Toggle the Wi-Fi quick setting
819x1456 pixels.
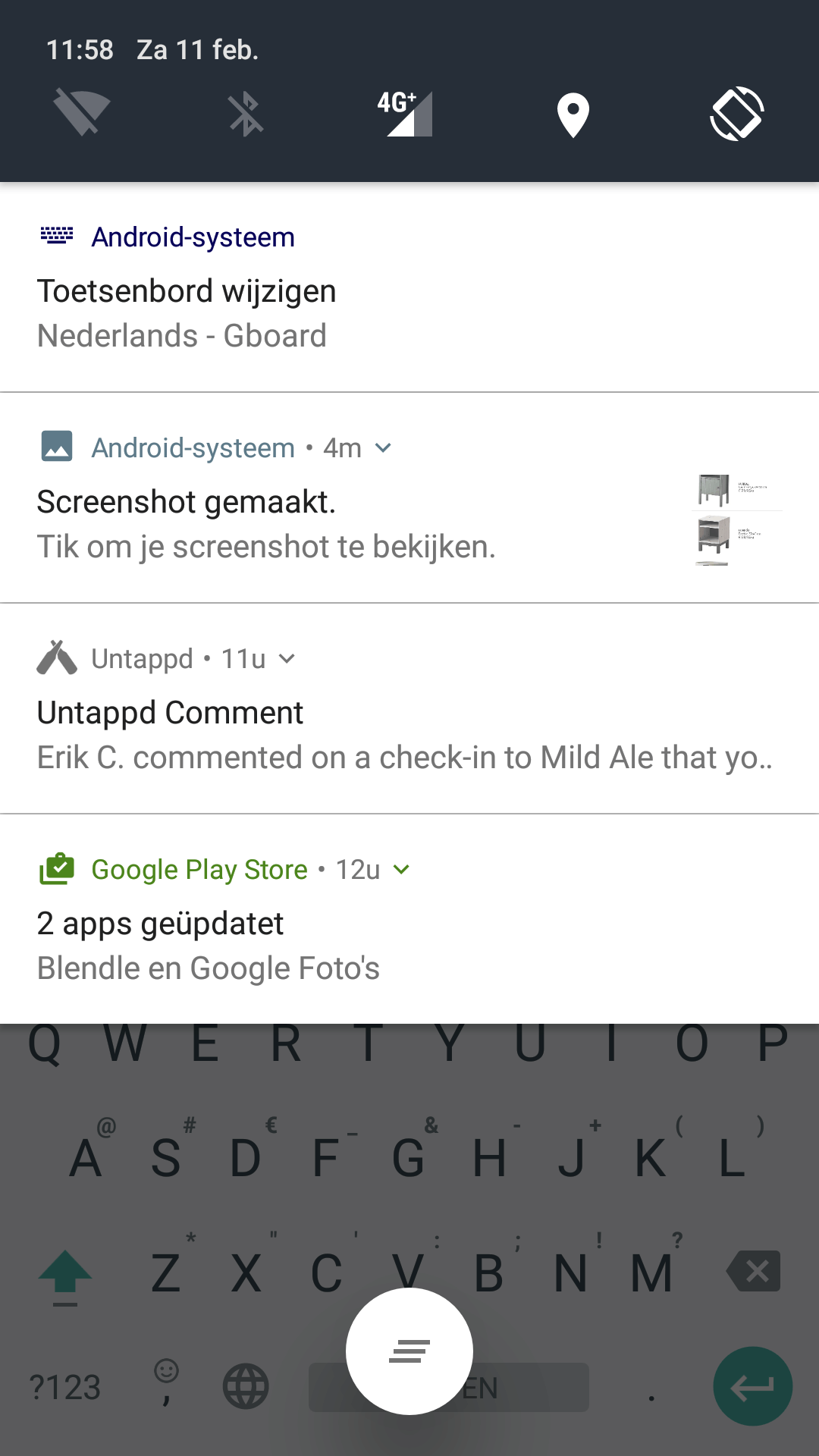pyautogui.click(x=82, y=114)
